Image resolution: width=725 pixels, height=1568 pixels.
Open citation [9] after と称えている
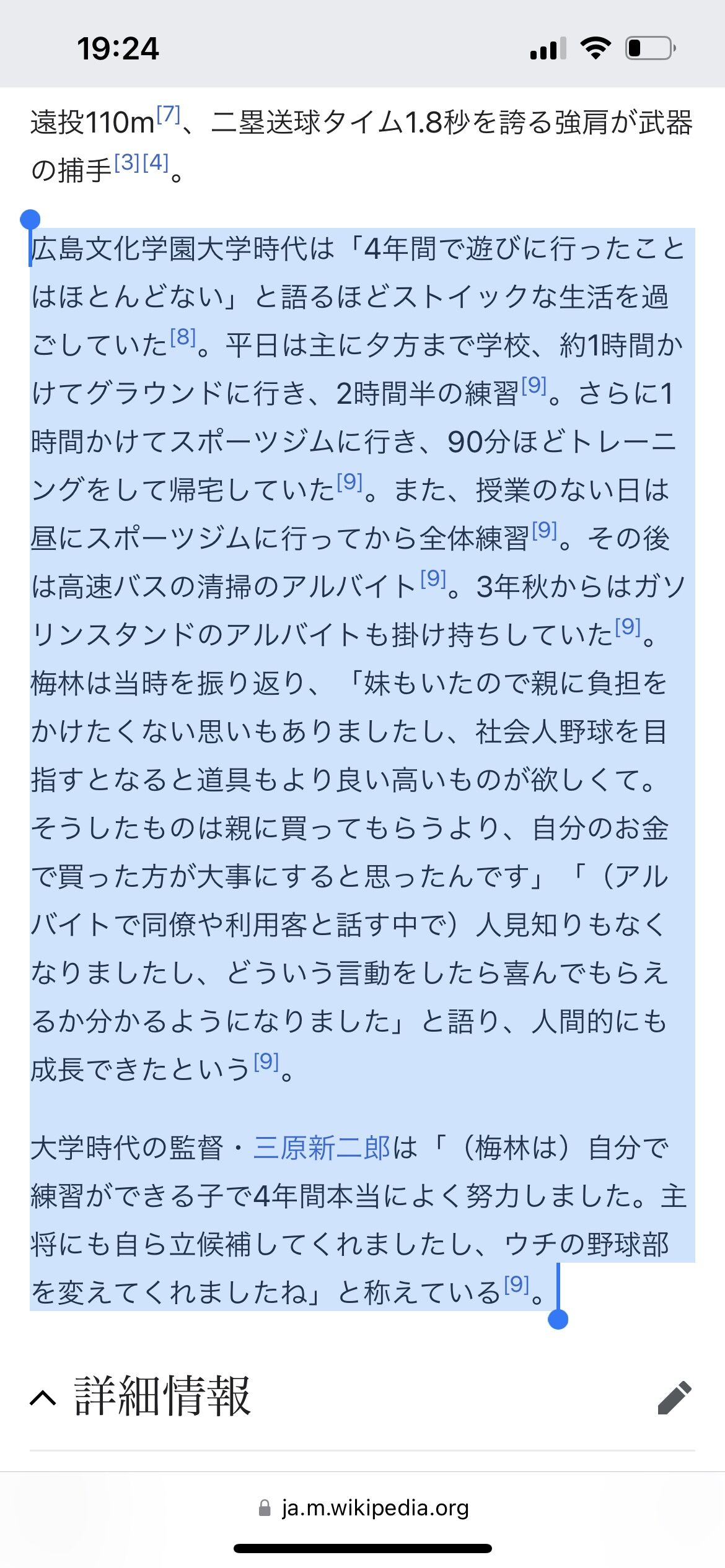(516, 1284)
